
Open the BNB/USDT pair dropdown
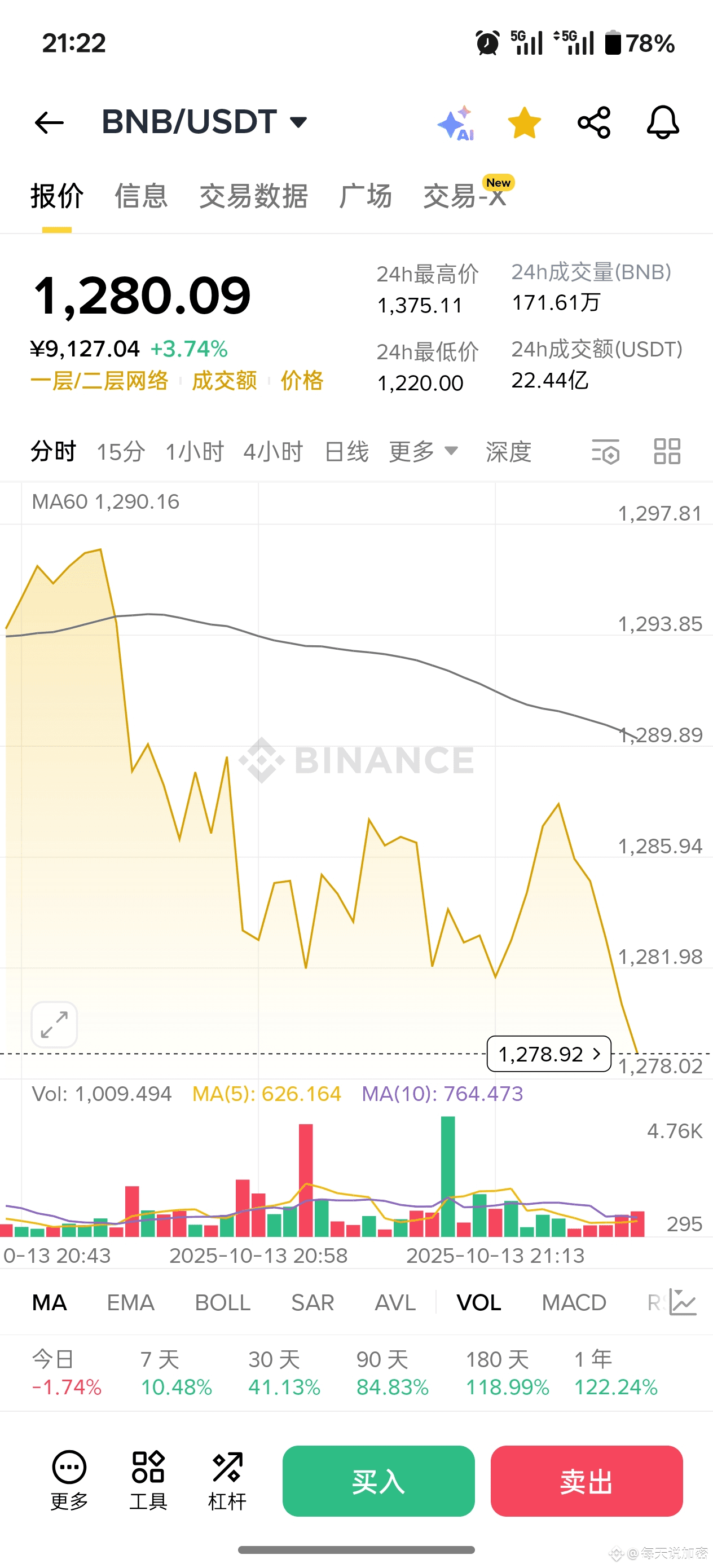[205, 122]
